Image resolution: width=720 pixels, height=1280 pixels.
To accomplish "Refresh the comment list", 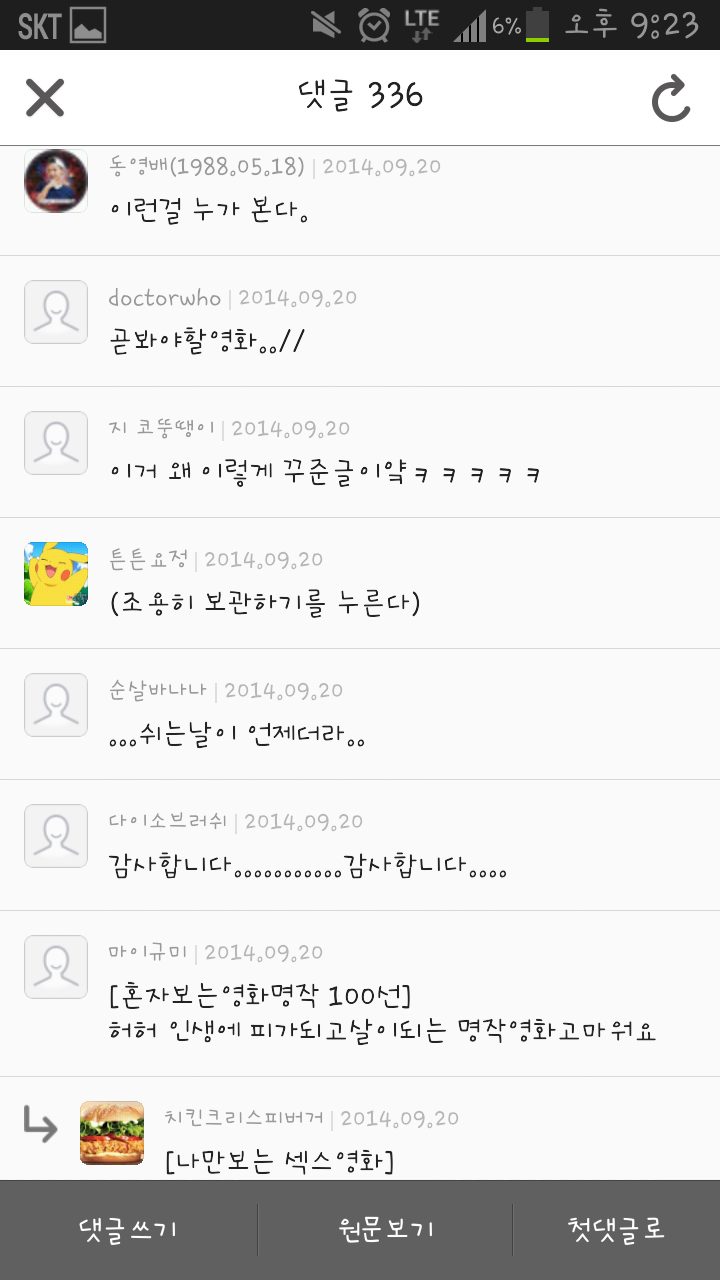I will click(670, 98).
